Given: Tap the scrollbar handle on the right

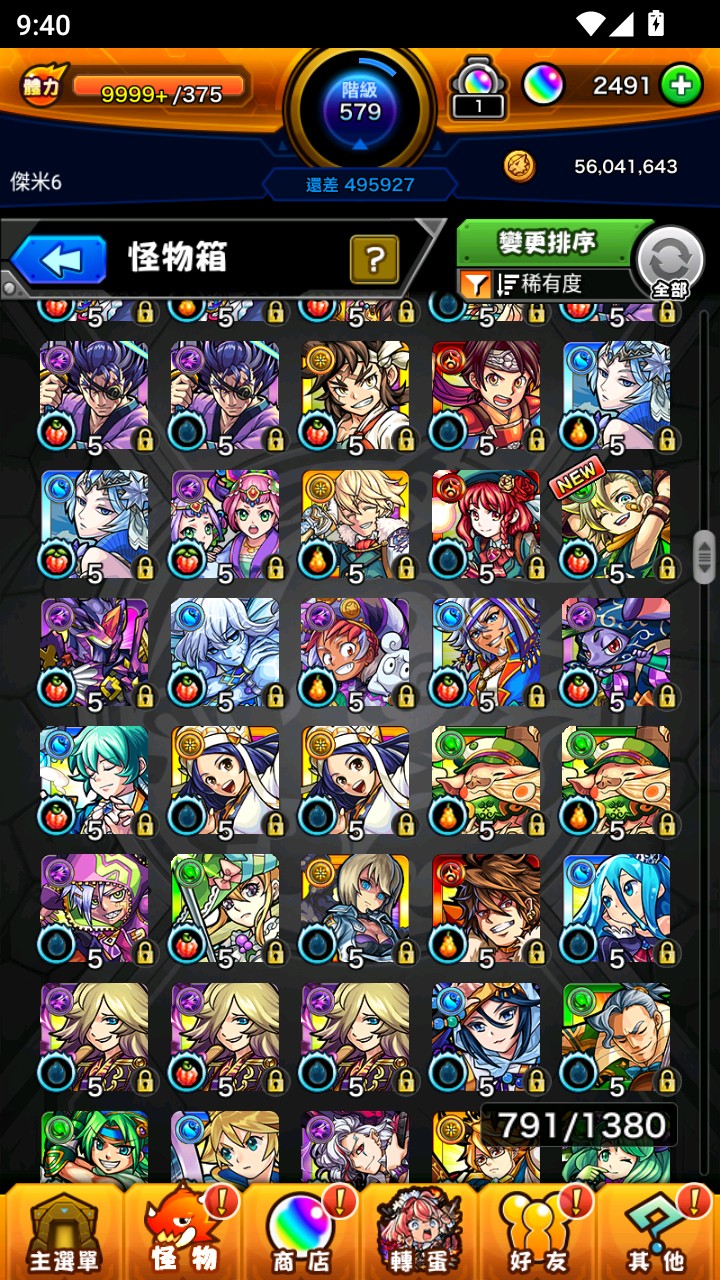Looking at the screenshot, I should tap(704, 556).
